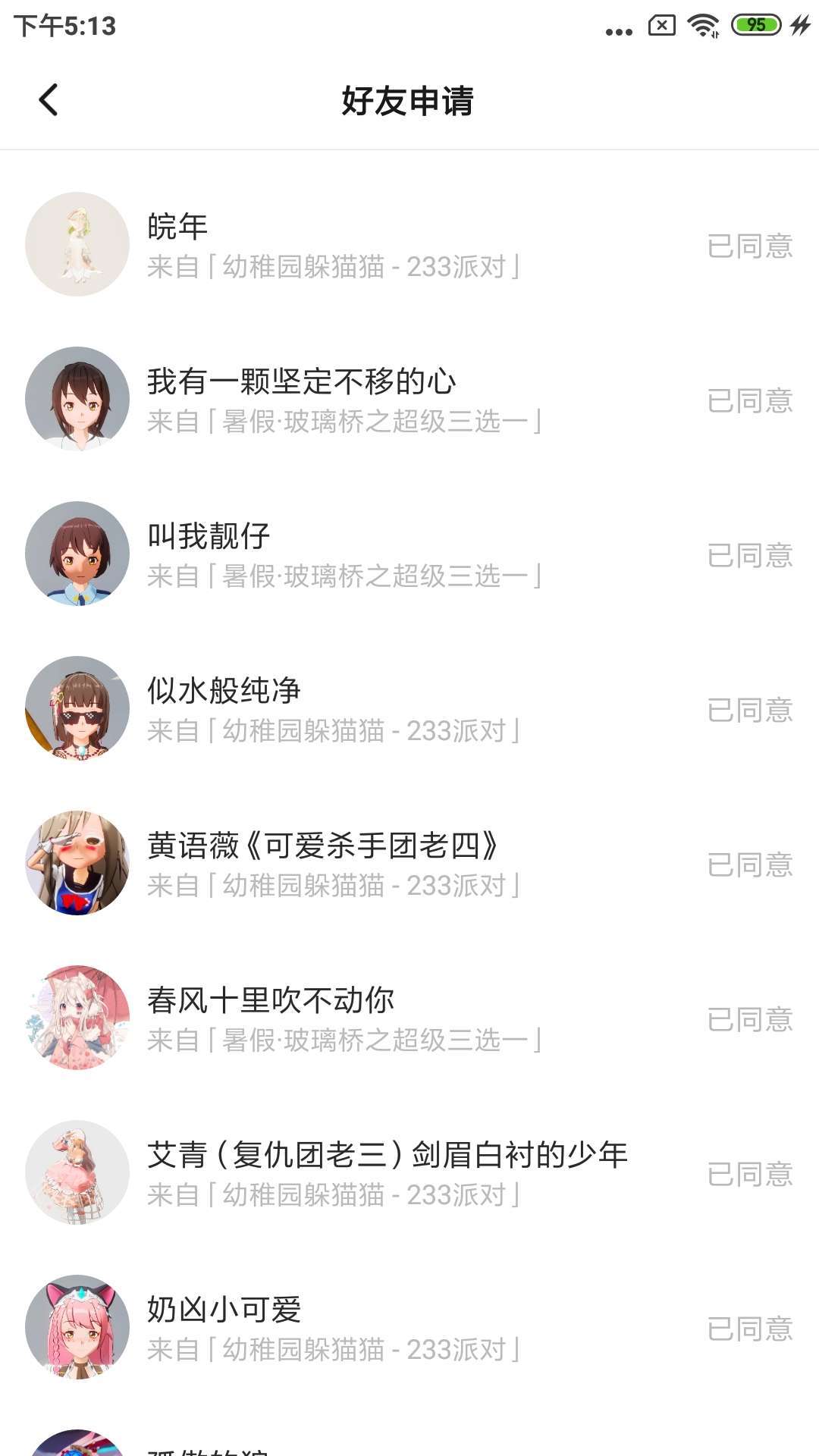The width and height of the screenshot is (819, 1456).
Task: Open the request from 我有一颗坚定不移的心
Action: pyautogui.click(x=409, y=399)
